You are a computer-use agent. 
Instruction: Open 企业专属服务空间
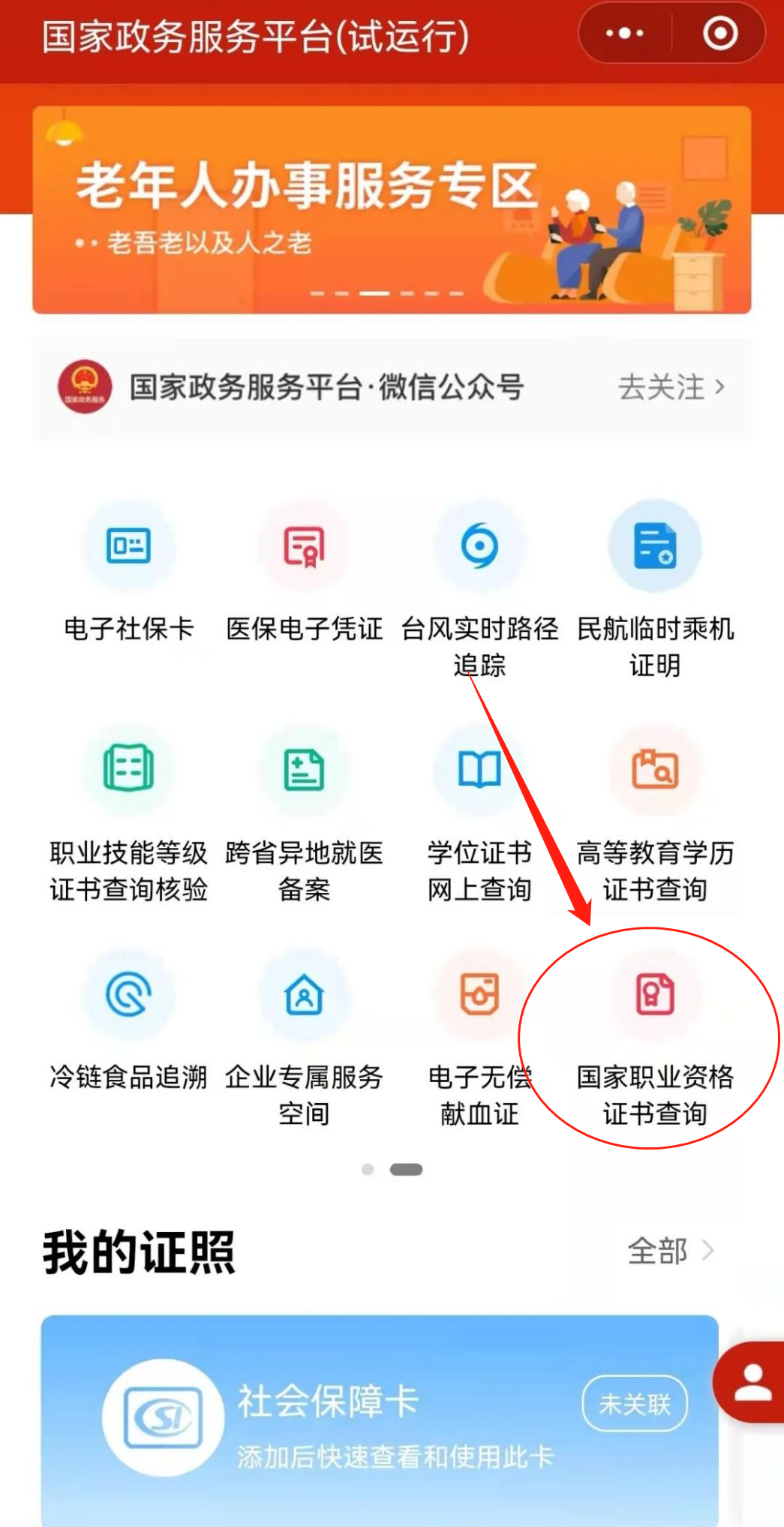304,1041
